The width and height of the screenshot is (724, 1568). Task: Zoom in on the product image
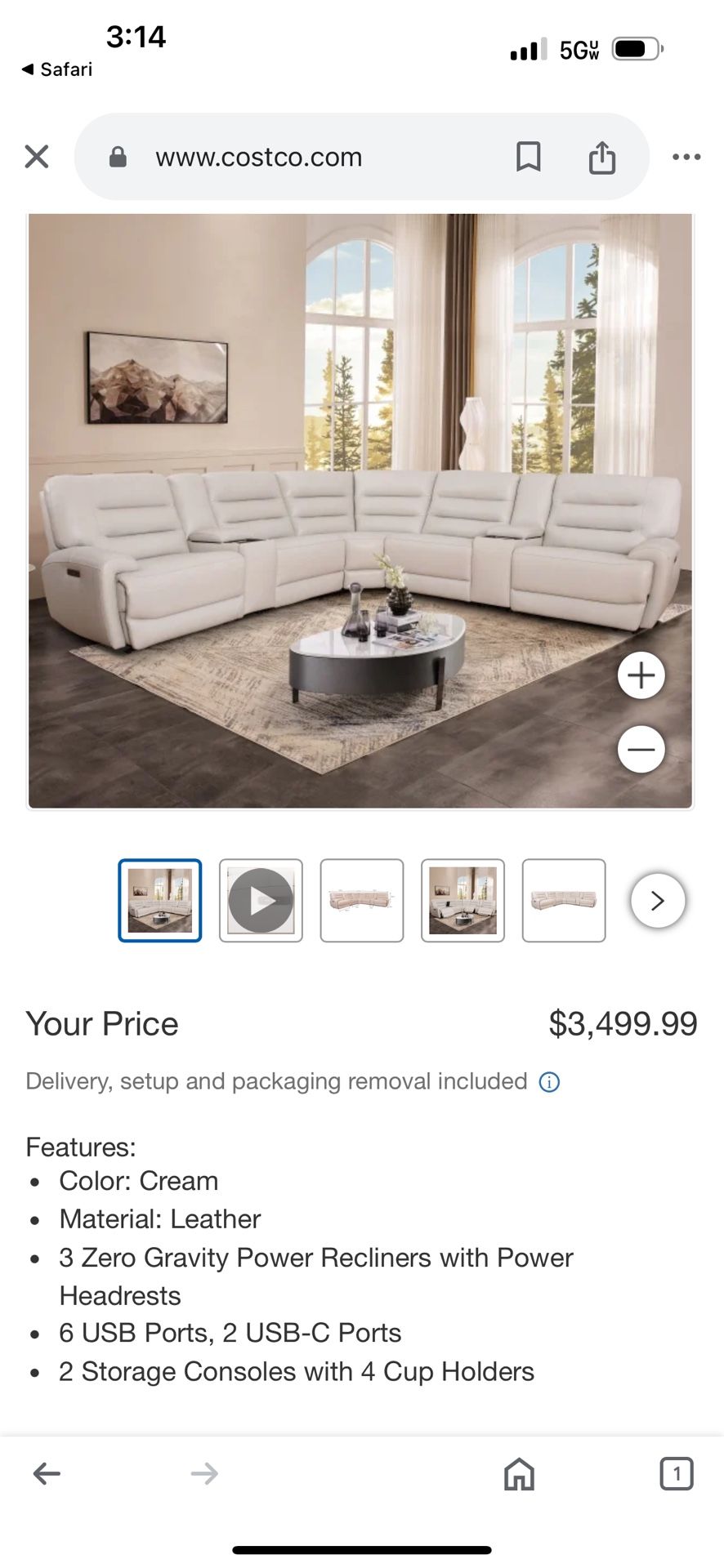coord(641,675)
